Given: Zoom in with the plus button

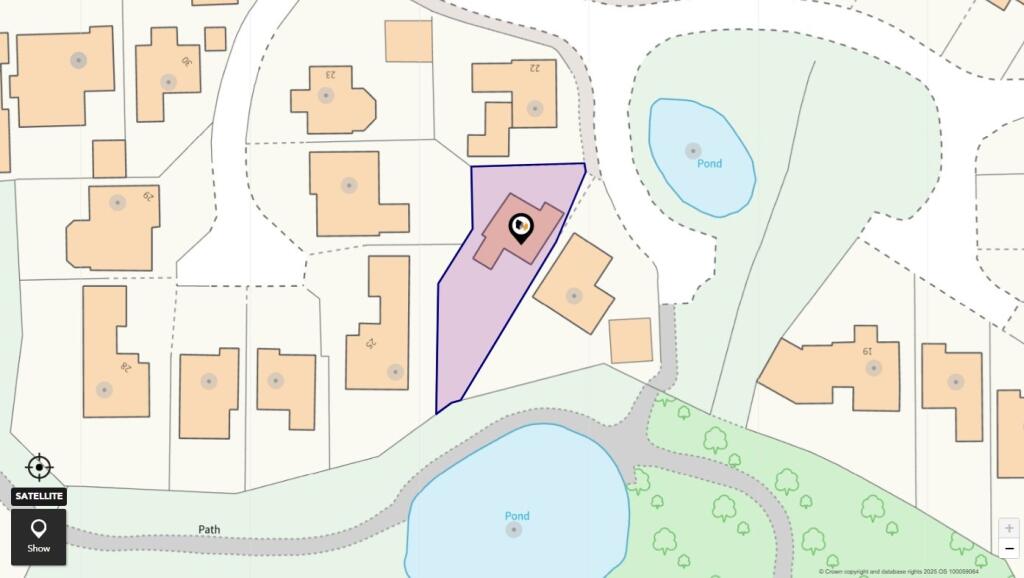Looking at the screenshot, I should point(1009,528).
